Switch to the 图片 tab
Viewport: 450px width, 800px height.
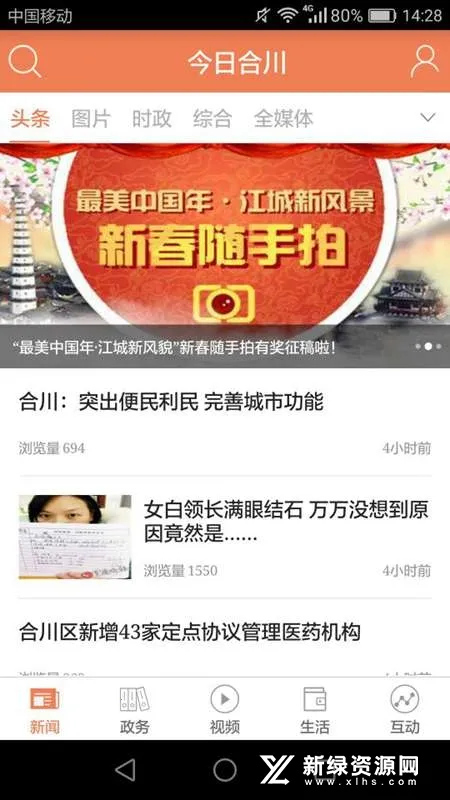coord(91,119)
